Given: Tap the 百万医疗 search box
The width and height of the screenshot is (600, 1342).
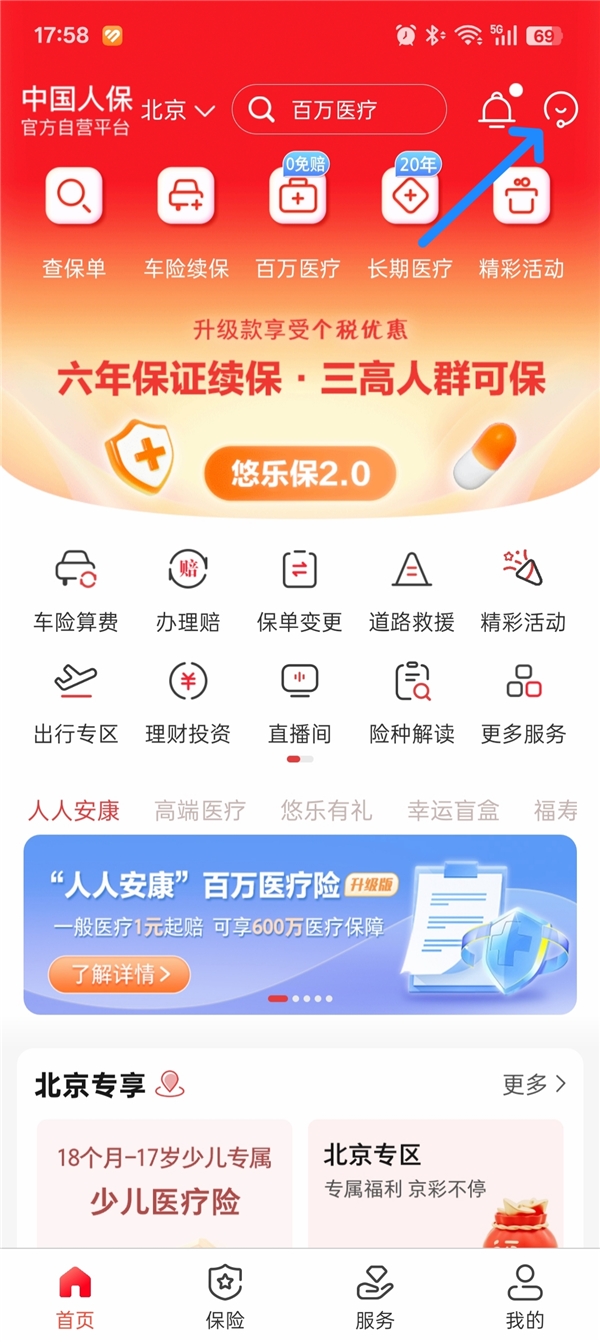Looking at the screenshot, I should point(339,110).
